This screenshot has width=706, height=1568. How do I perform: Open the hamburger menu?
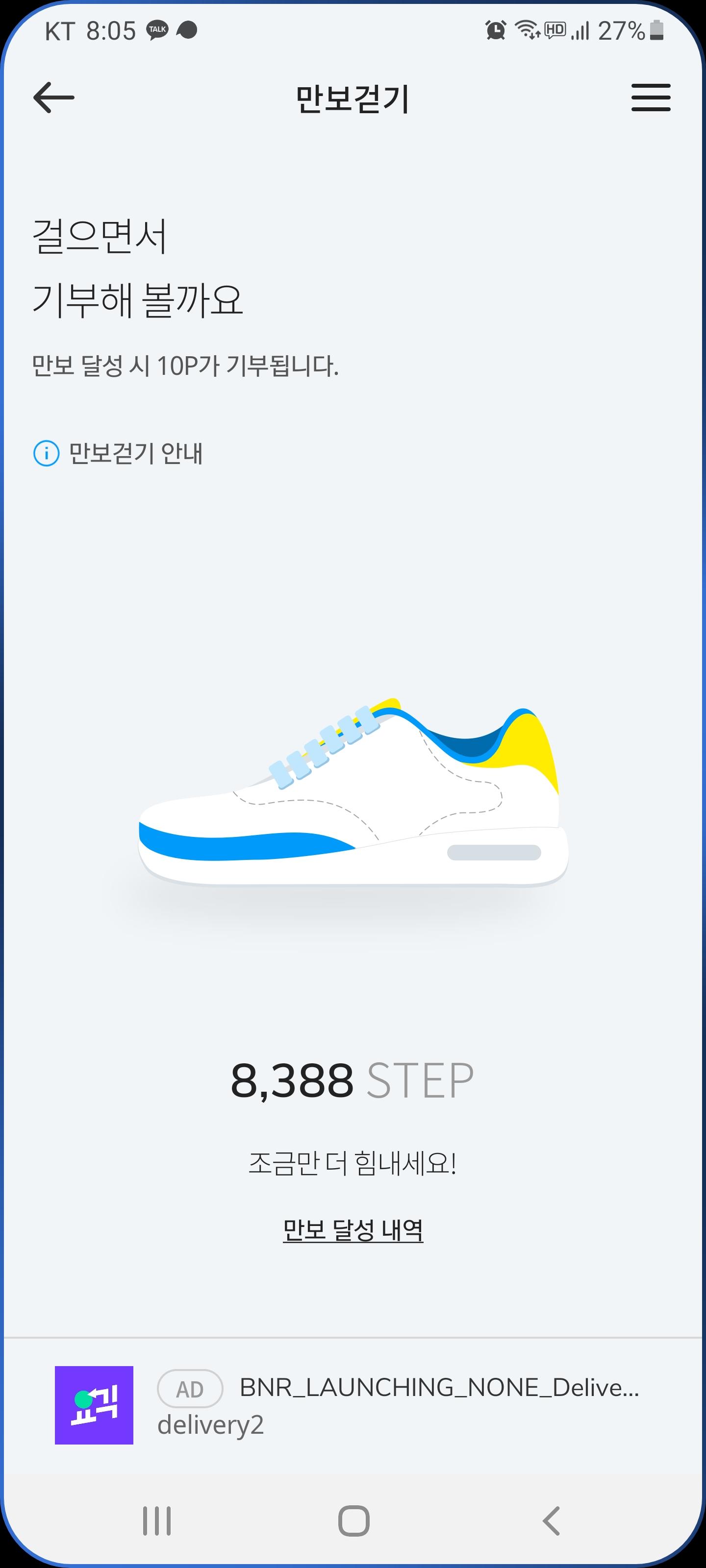(651, 98)
